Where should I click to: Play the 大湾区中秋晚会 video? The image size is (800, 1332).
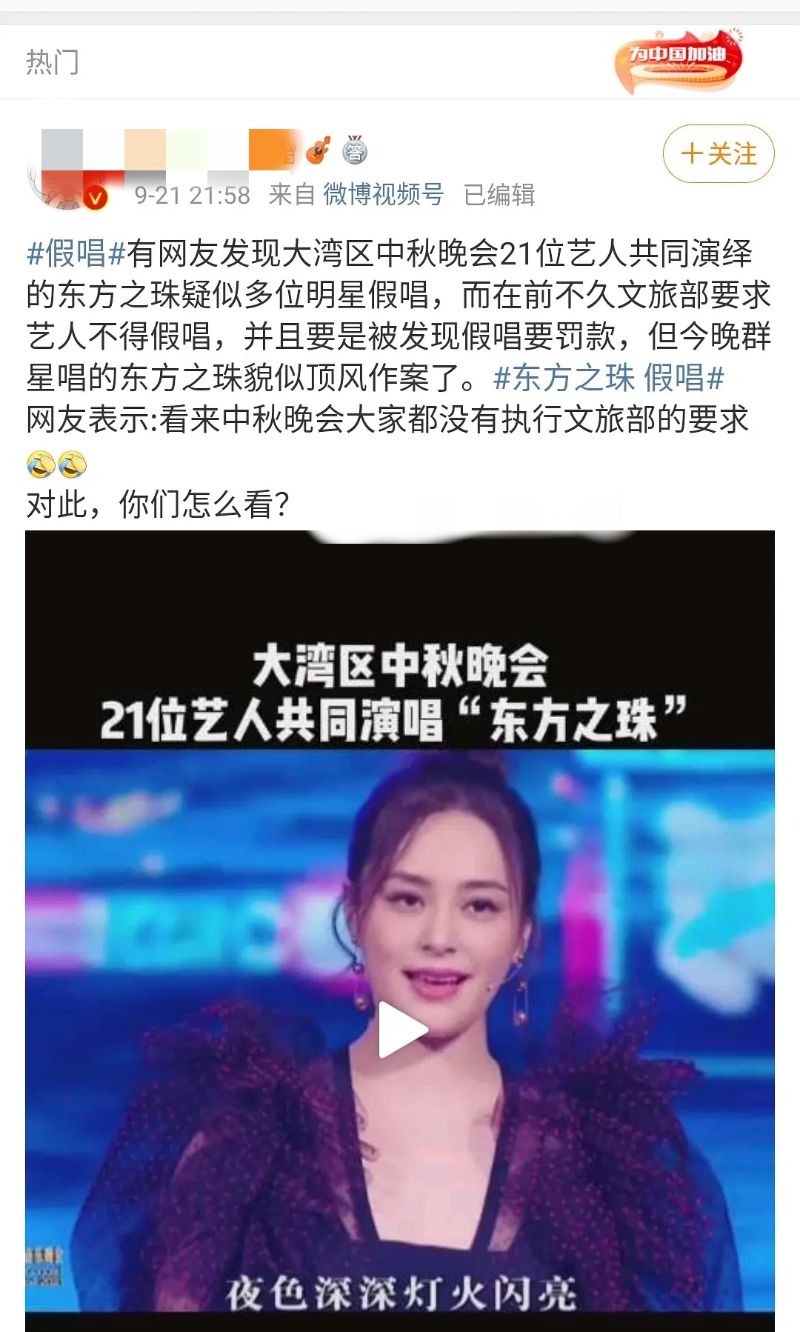(401, 1030)
